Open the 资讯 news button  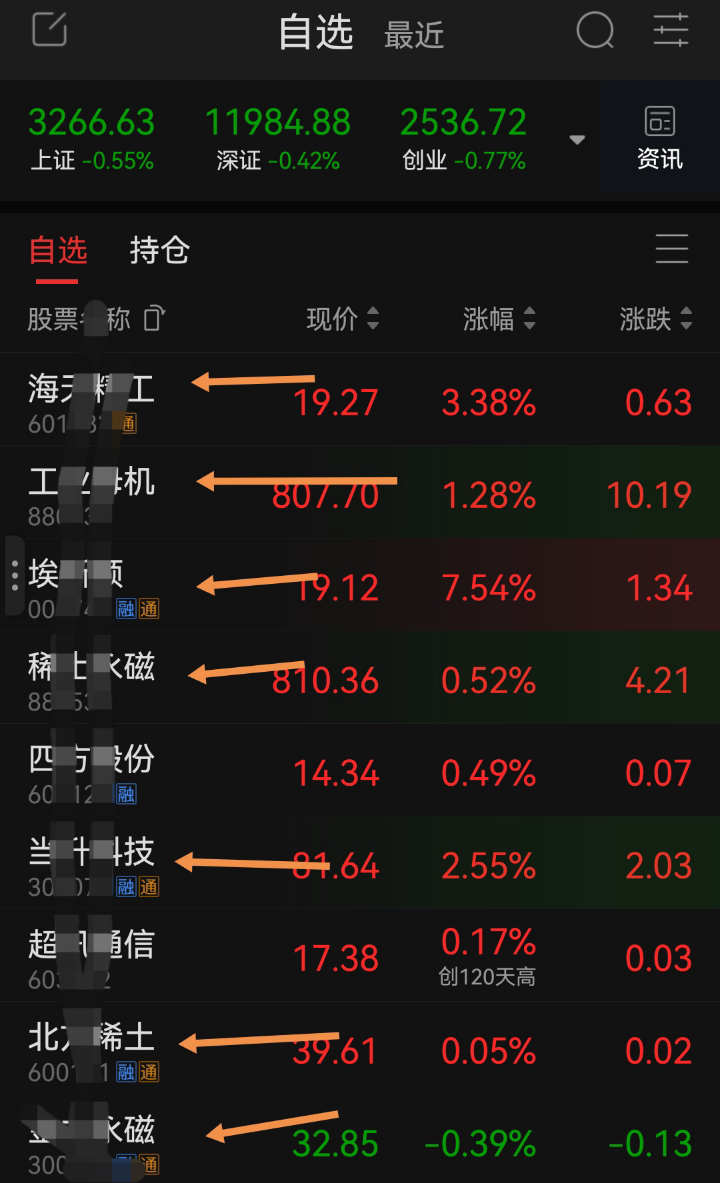(x=660, y=138)
